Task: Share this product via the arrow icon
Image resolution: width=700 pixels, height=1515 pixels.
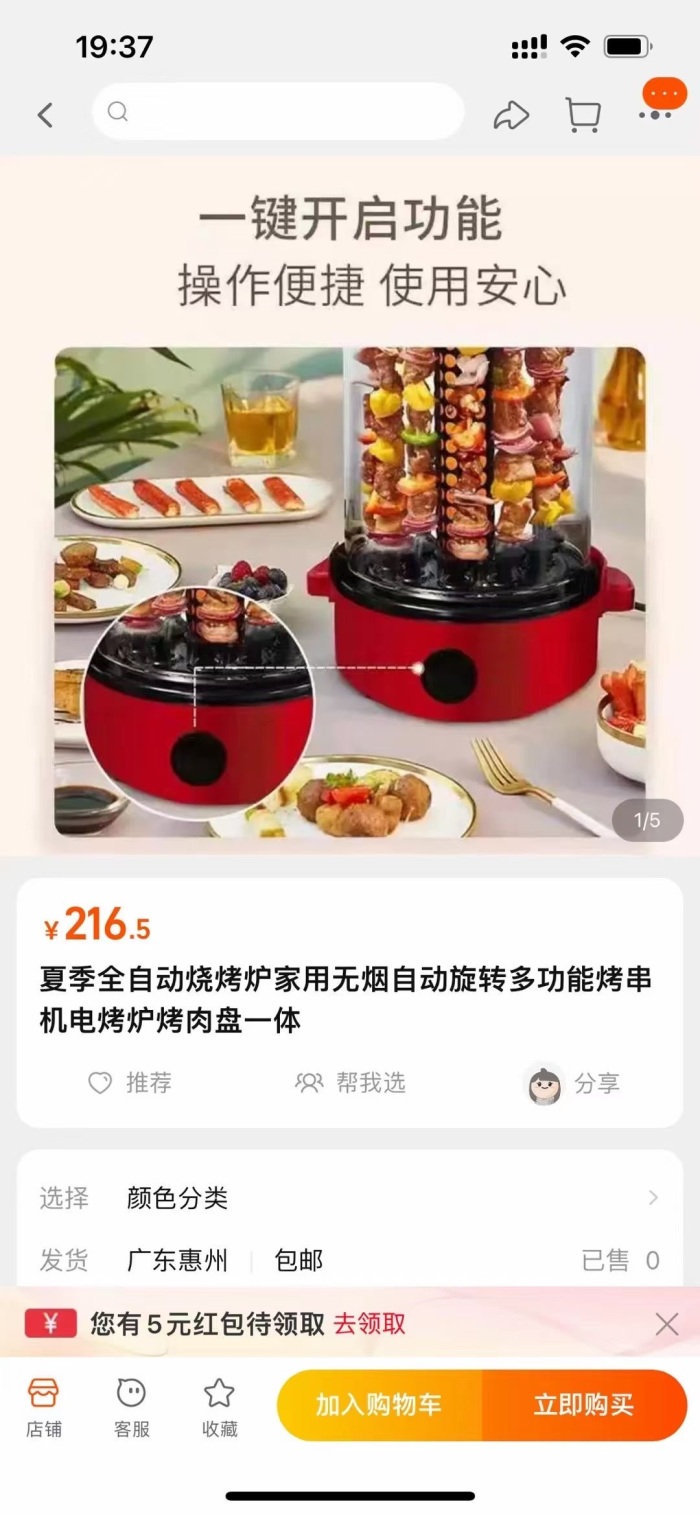Action: click(511, 115)
